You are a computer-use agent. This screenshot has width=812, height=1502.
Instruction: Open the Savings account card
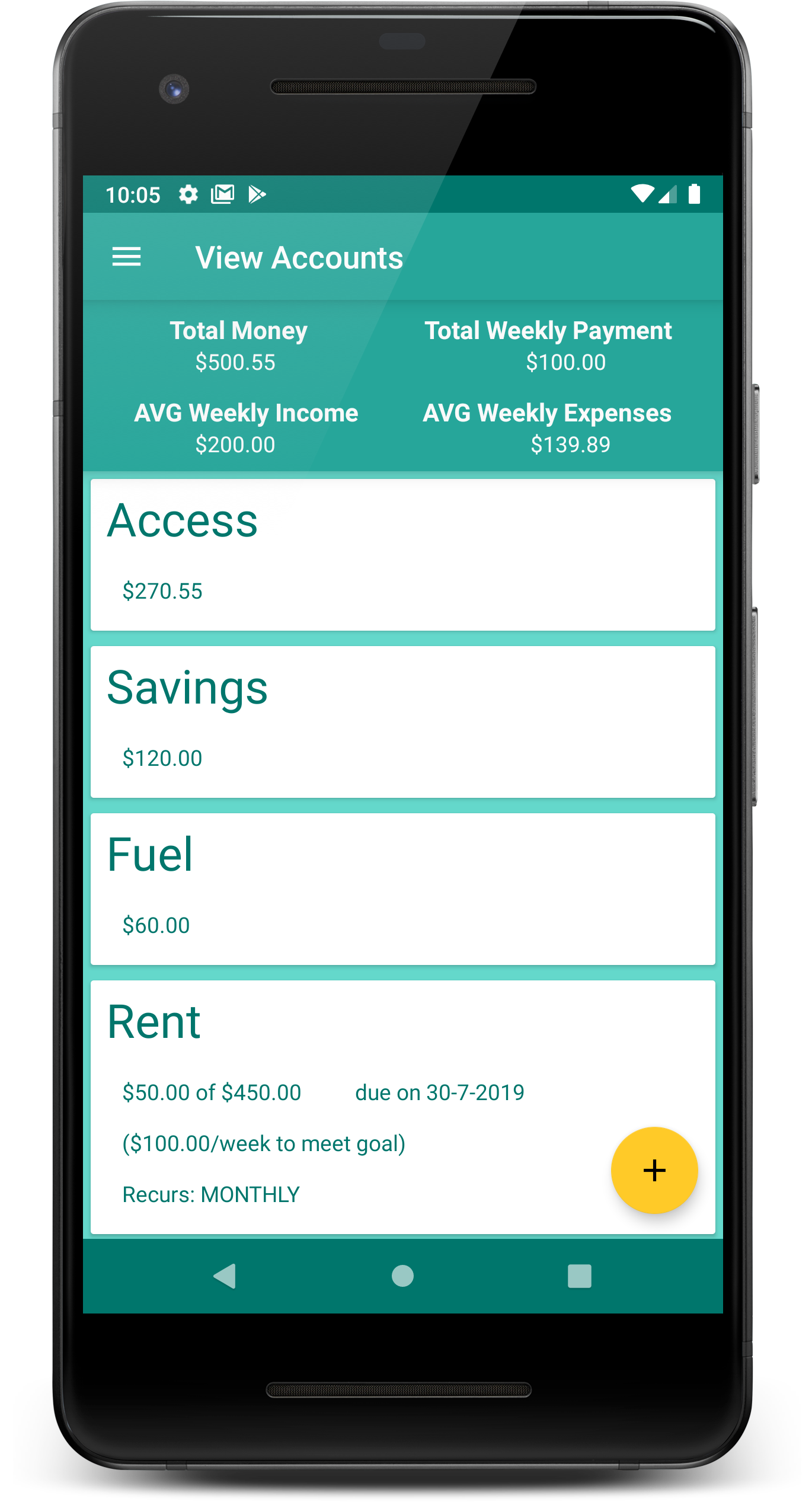coord(402,721)
